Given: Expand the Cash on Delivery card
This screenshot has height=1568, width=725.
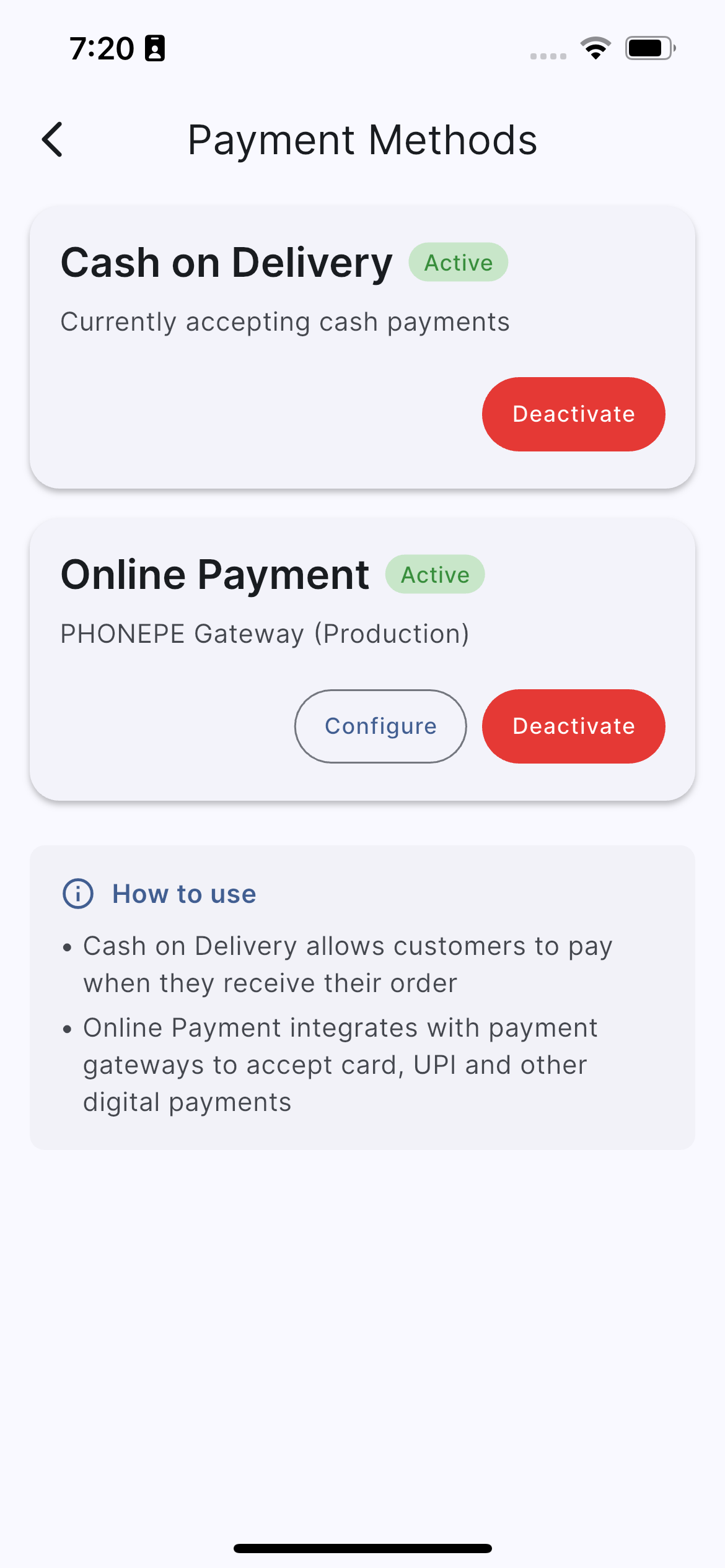Looking at the screenshot, I should click(x=362, y=347).
